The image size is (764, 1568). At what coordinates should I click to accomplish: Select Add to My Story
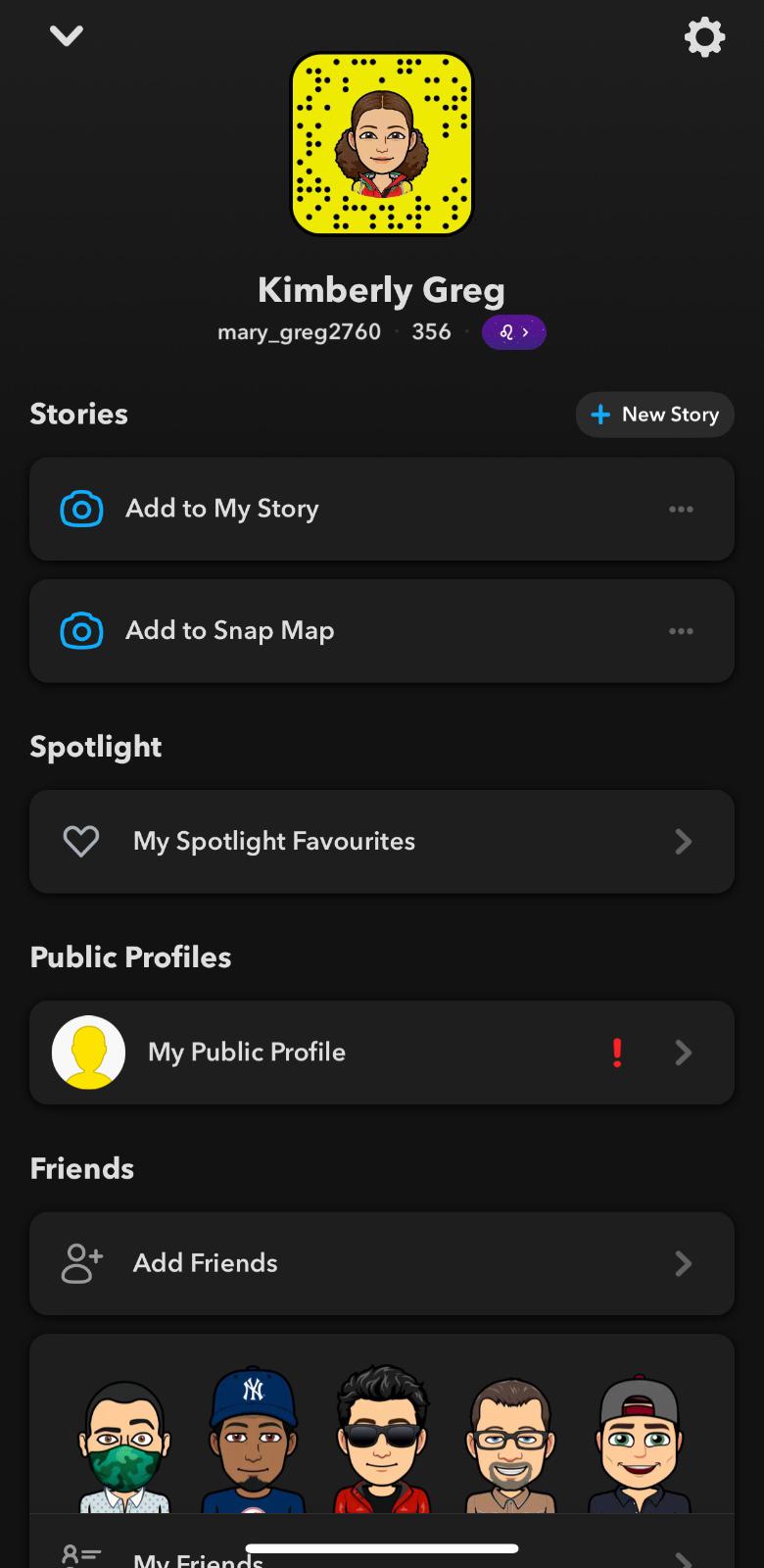221,509
